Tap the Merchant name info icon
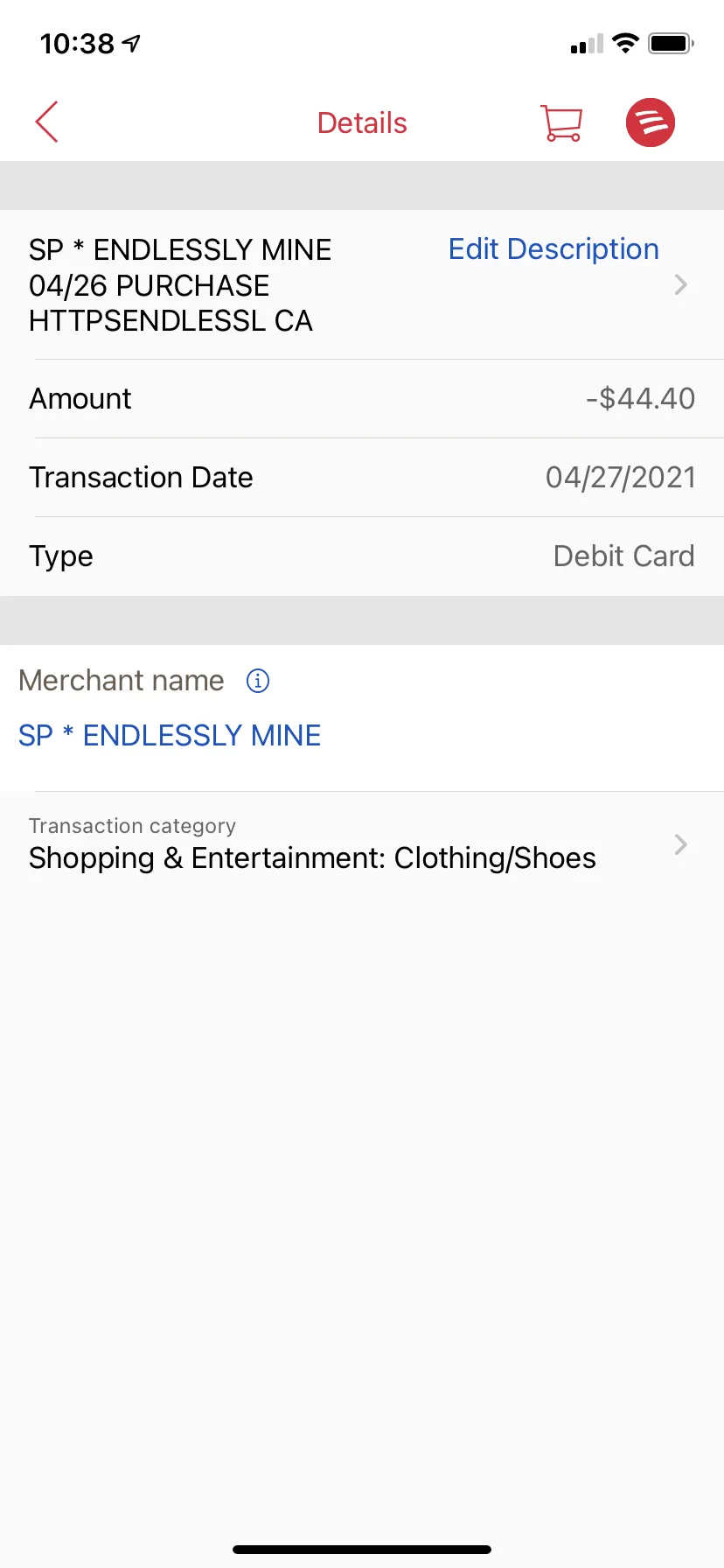Viewport: 724px width, 1568px height. tap(258, 681)
